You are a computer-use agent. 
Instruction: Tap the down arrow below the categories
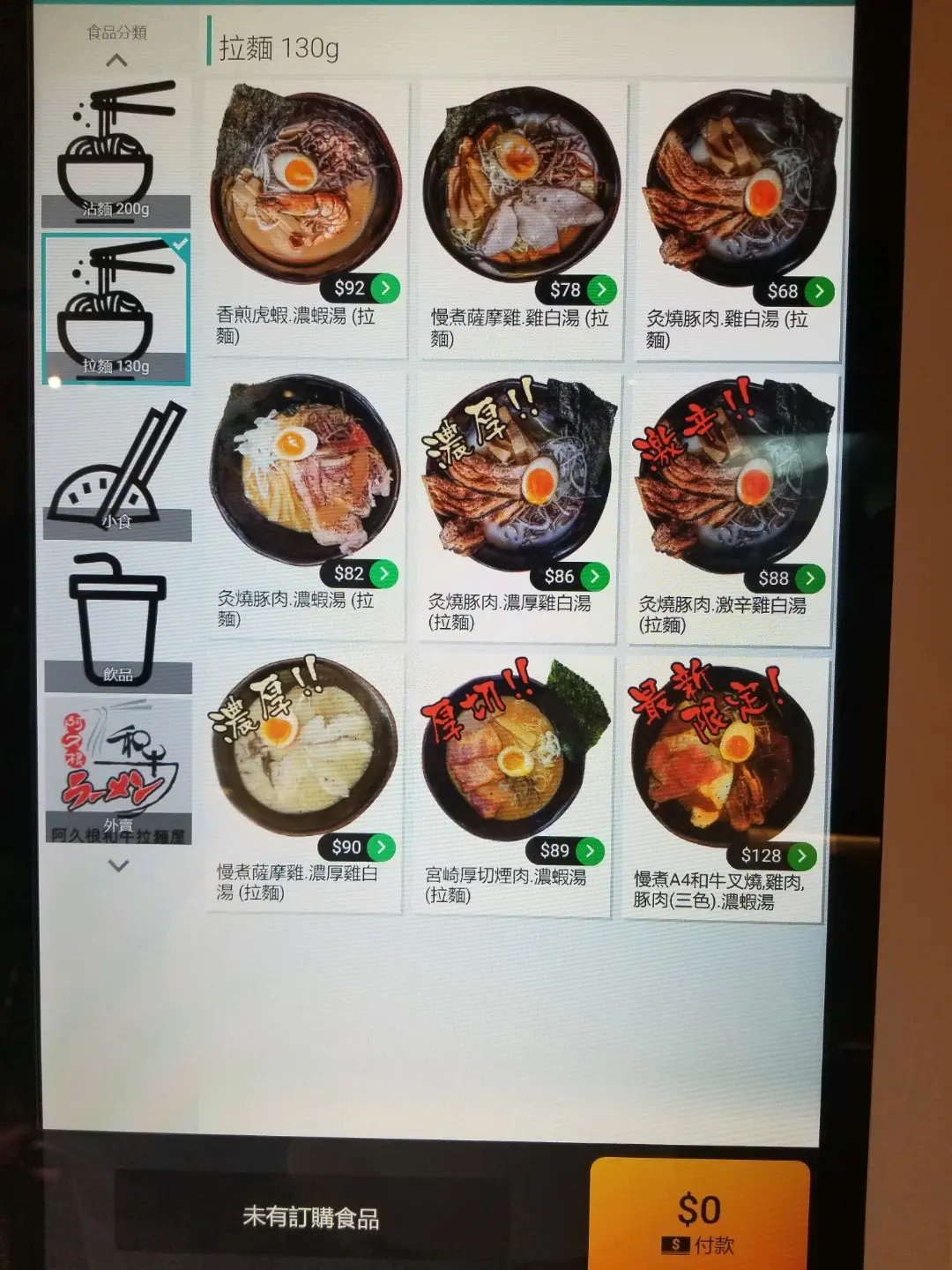pos(118,866)
